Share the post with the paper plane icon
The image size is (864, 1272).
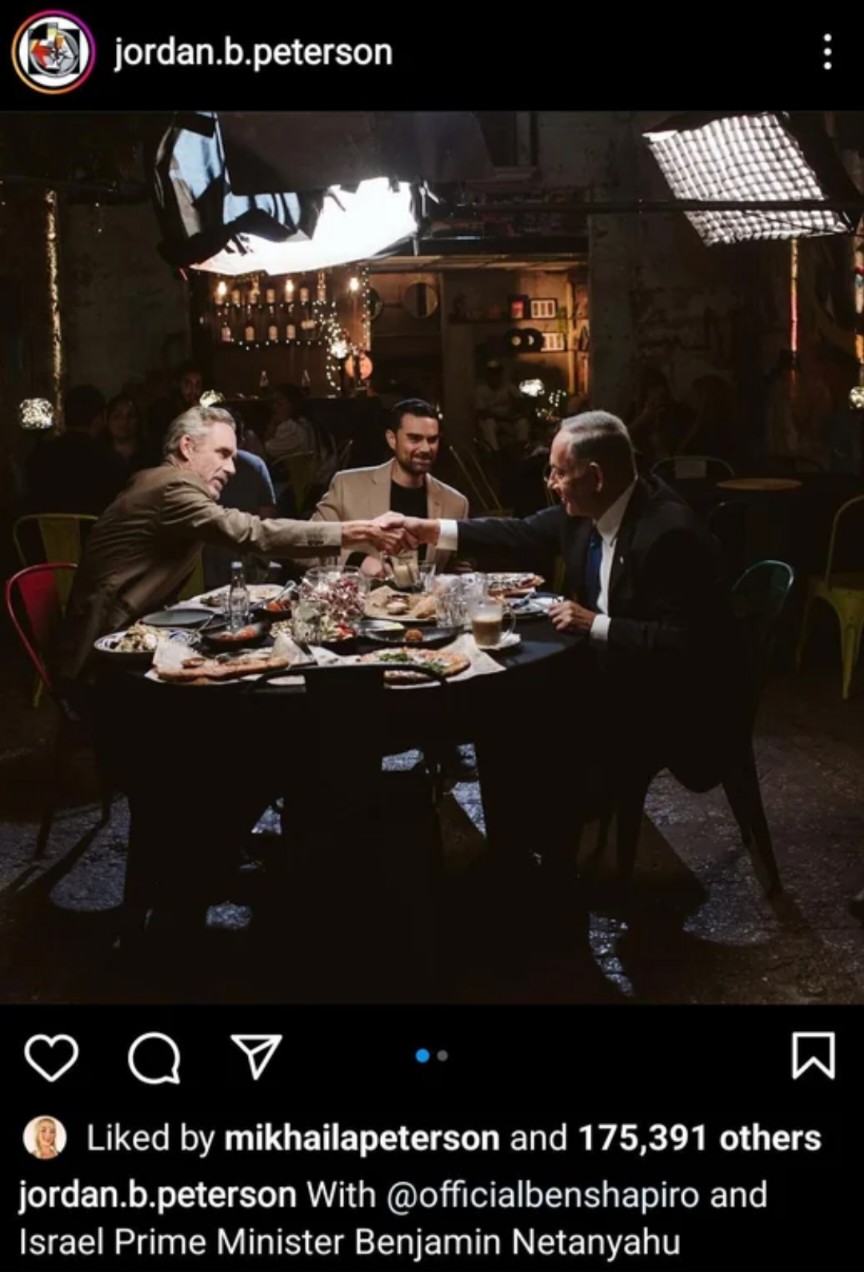click(x=256, y=1057)
